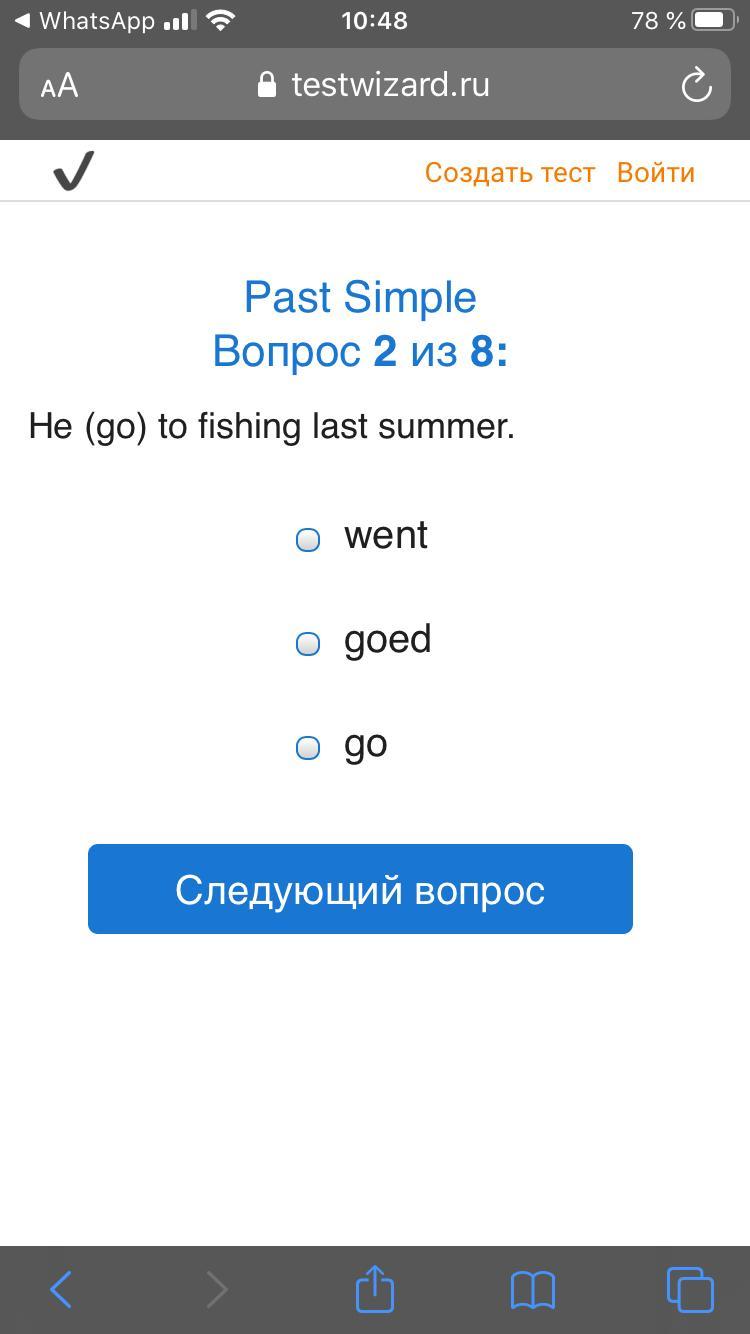Return to WhatsApp via the back link
The width and height of the screenshot is (750, 1334).
point(85,20)
